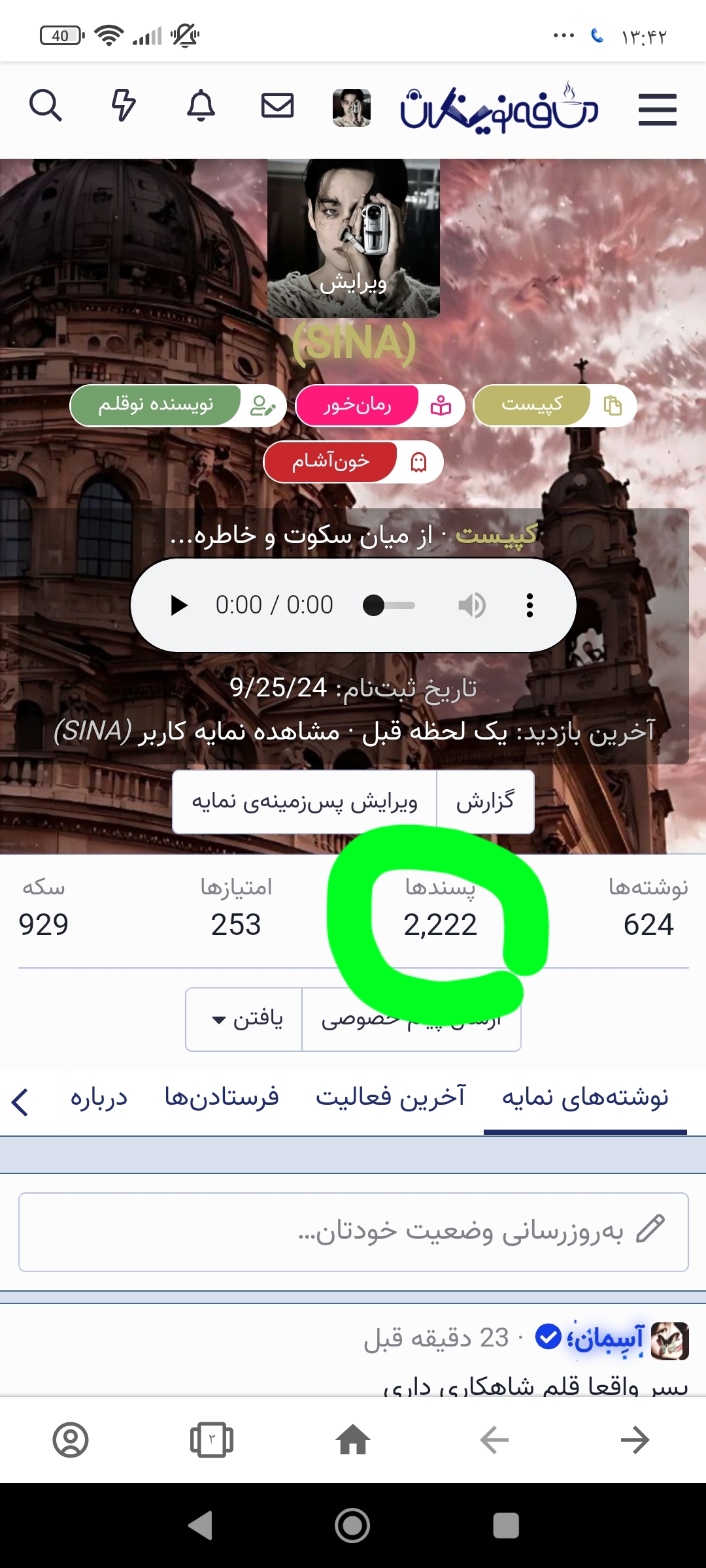Viewport: 706px width, 1568px height.
Task: Tap the status update input field
Action: [x=353, y=1232]
